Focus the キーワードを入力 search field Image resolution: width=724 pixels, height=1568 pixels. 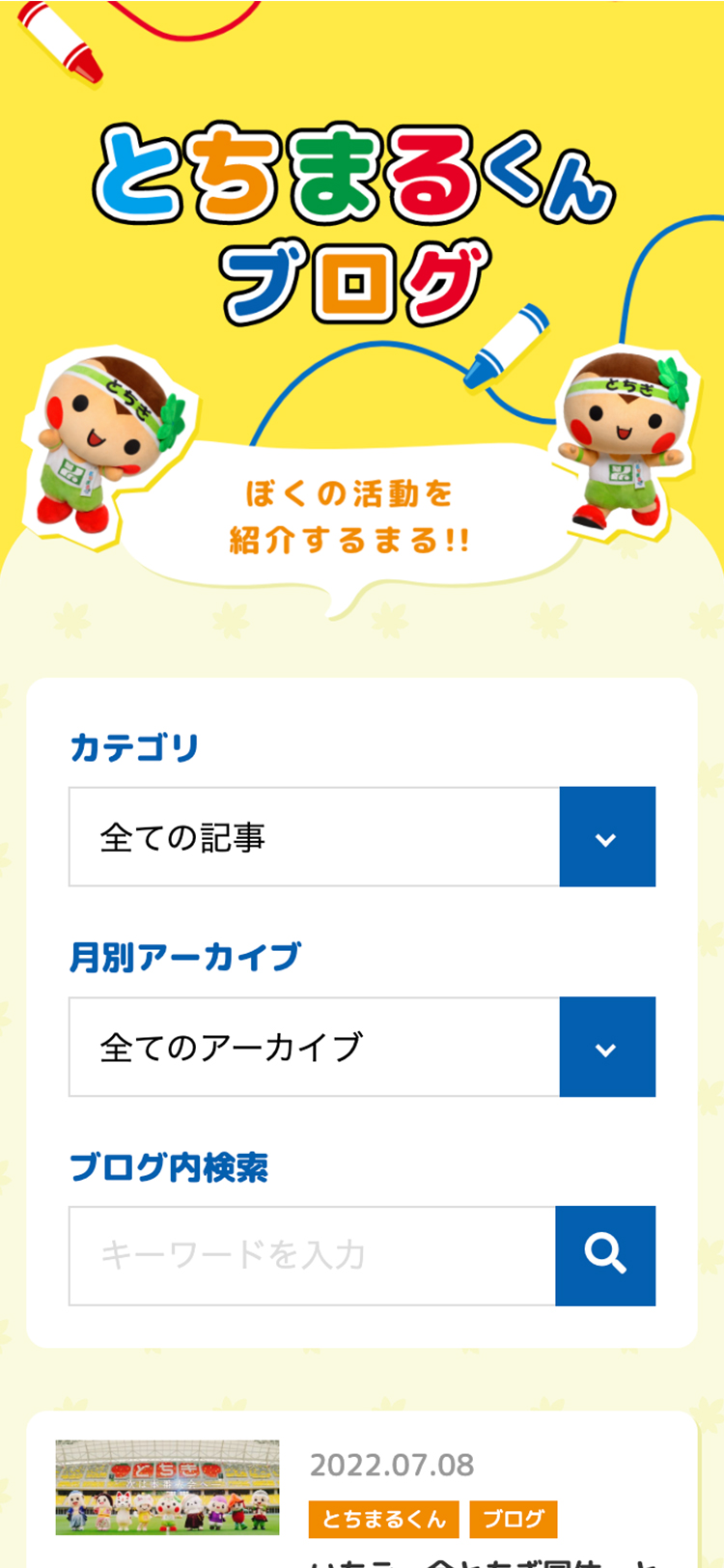point(312,1255)
